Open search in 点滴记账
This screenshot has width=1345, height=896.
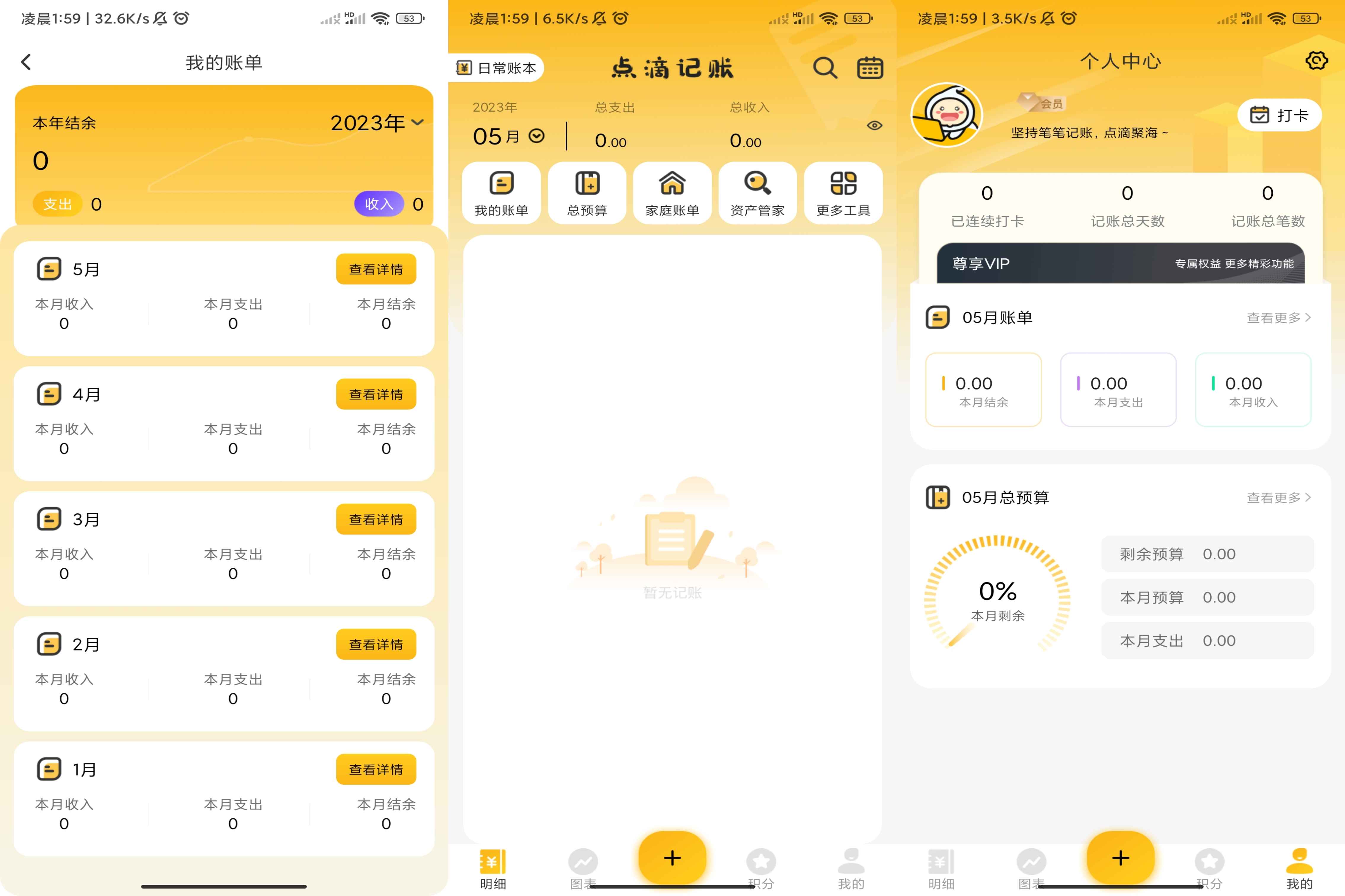825,68
